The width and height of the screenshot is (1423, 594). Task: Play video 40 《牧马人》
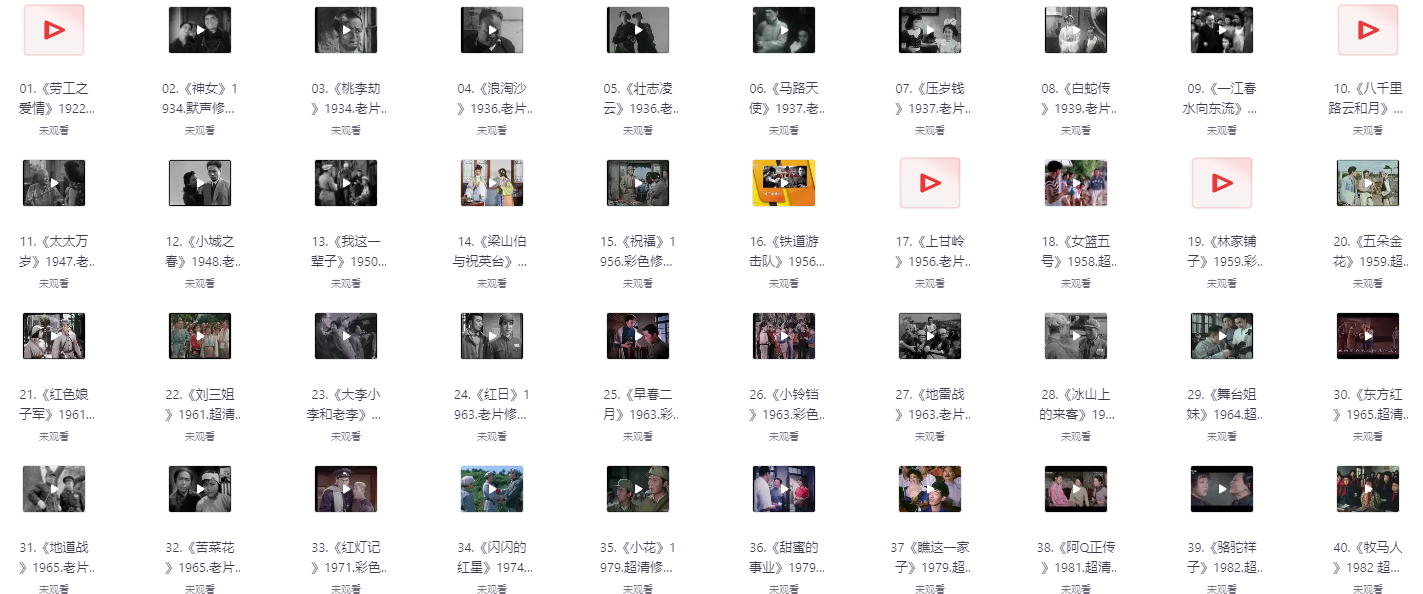pyautogui.click(x=1367, y=489)
